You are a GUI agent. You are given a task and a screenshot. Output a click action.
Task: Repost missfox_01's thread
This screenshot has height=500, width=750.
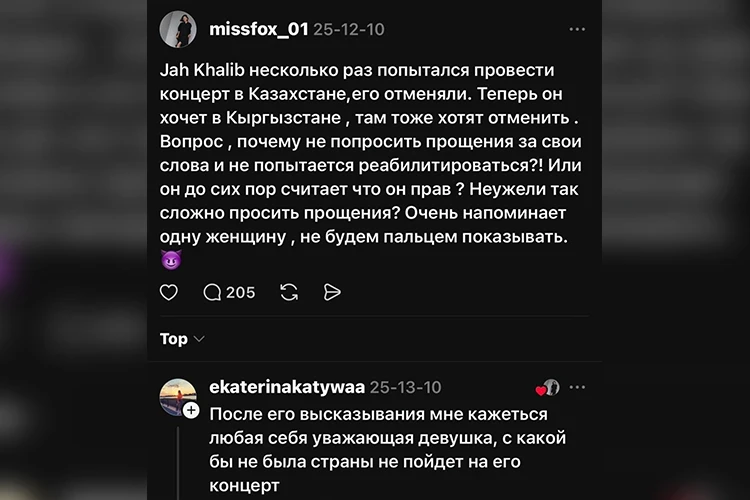point(289,292)
